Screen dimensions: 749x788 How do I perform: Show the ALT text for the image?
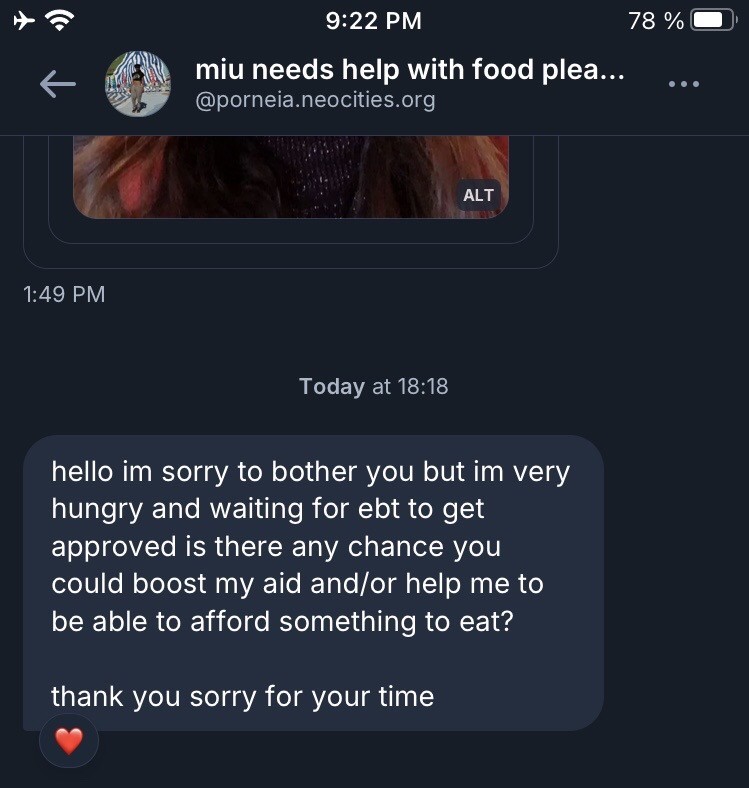click(x=478, y=195)
